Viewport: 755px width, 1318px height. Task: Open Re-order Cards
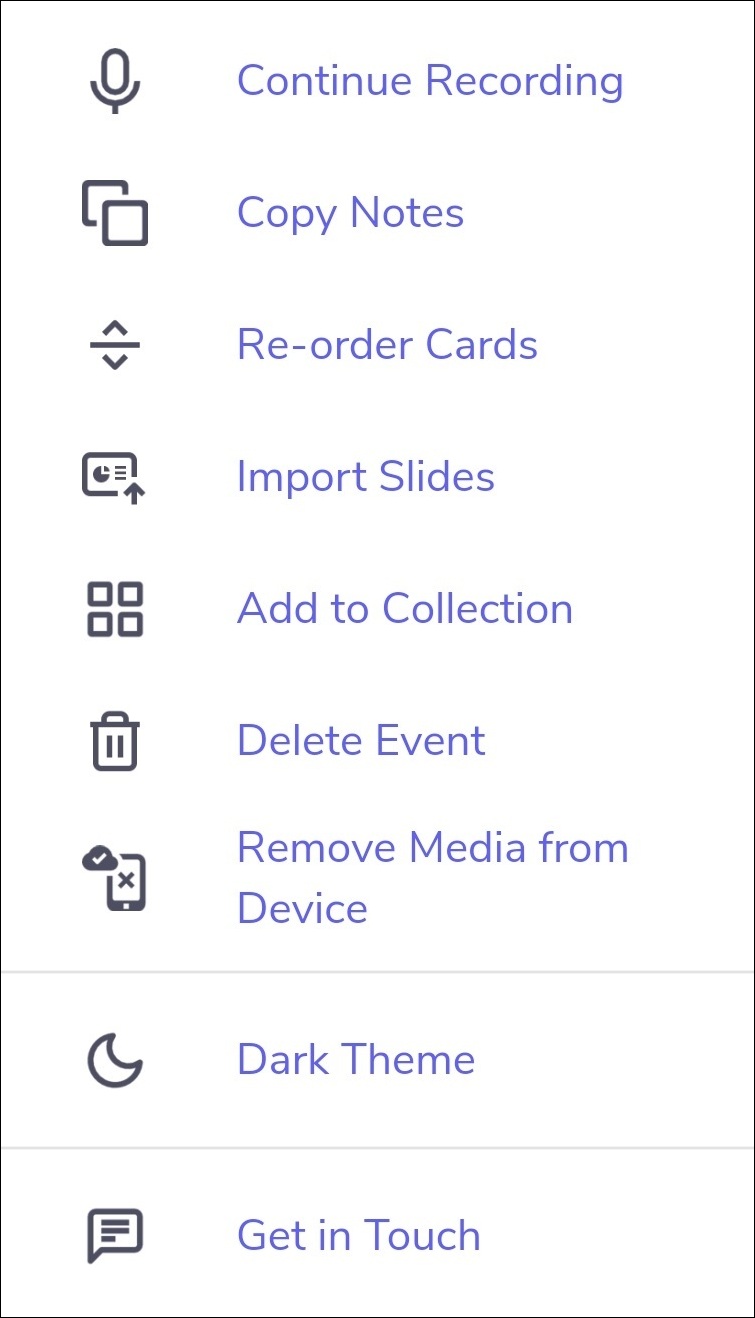click(387, 345)
